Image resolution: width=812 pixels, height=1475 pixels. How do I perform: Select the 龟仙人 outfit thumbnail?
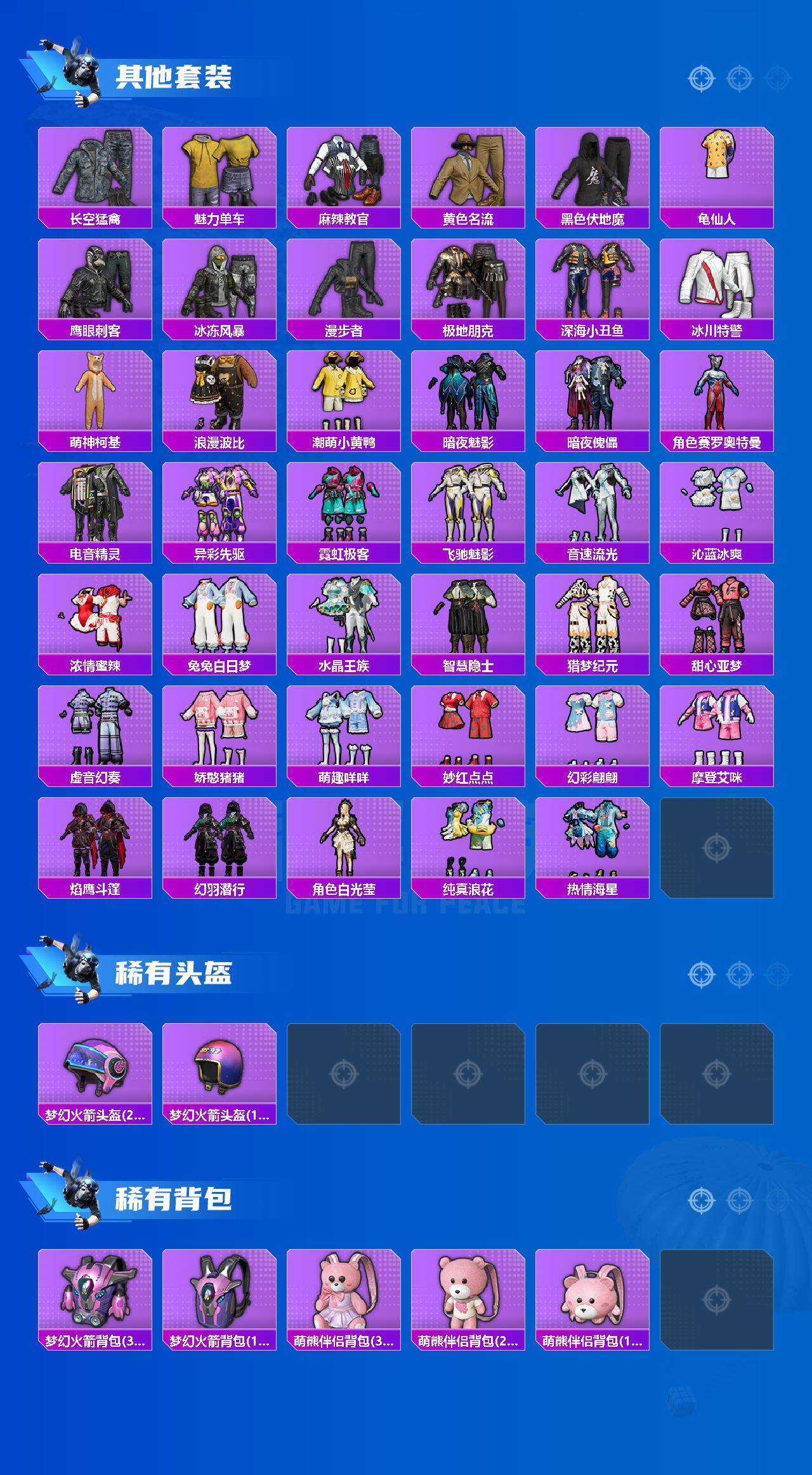click(718, 166)
